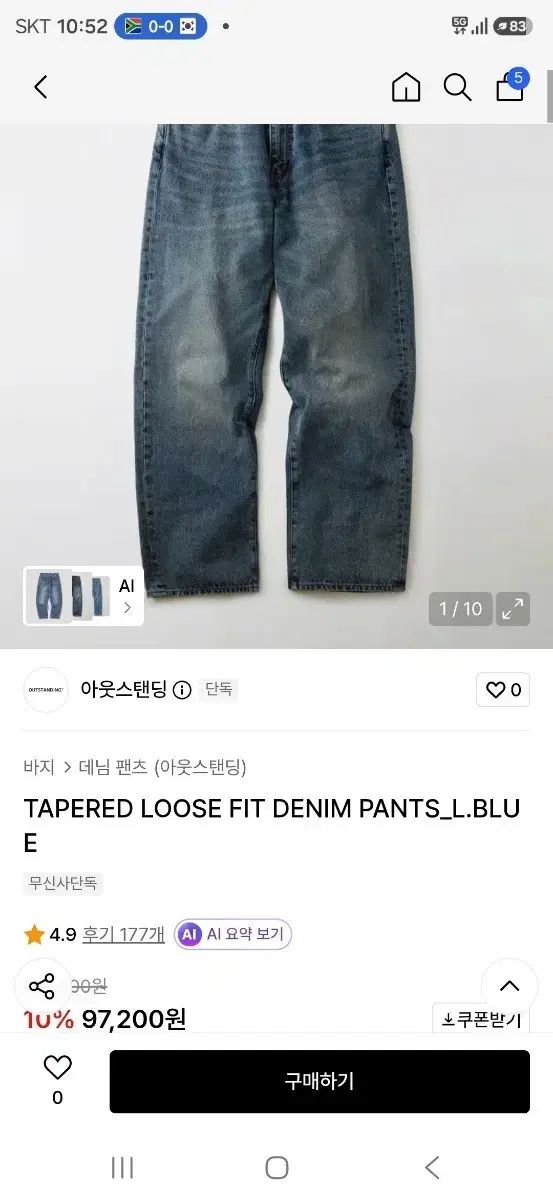The height and width of the screenshot is (1200, 553).
Task: Like the 아웃스탠딩 brand with the heart button
Action: (503, 690)
